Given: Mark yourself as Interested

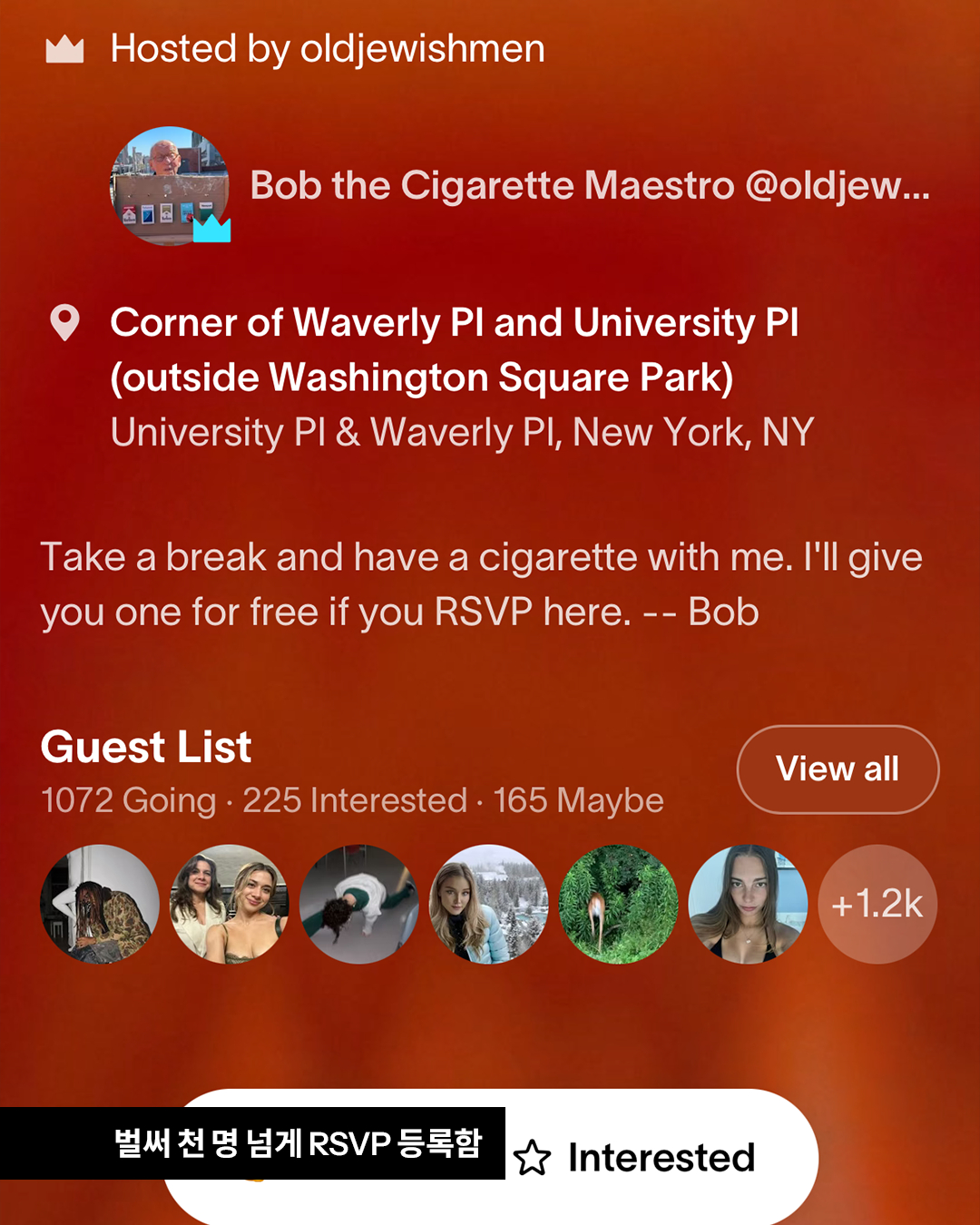Looking at the screenshot, I should pos(635,1158).
